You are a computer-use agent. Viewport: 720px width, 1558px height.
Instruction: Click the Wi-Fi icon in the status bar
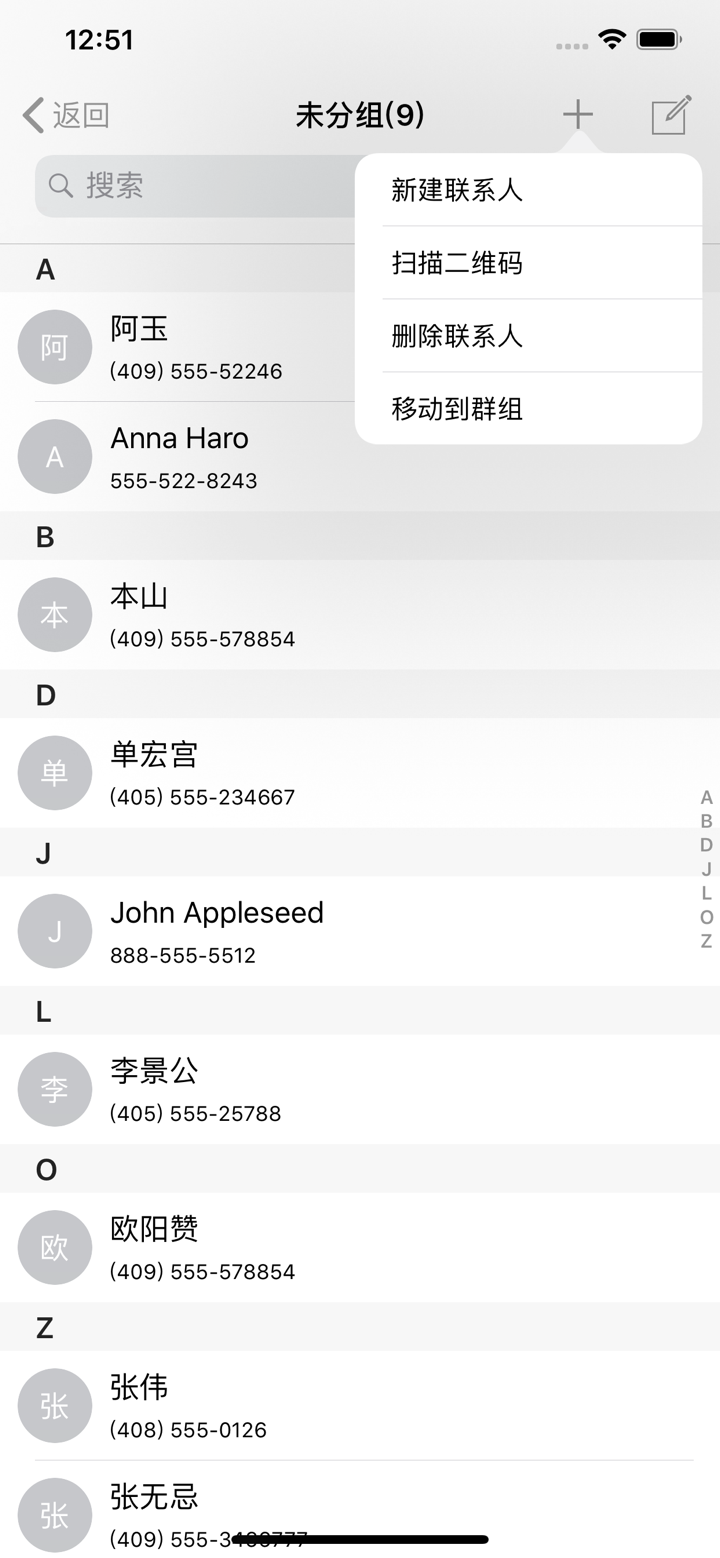612,40
